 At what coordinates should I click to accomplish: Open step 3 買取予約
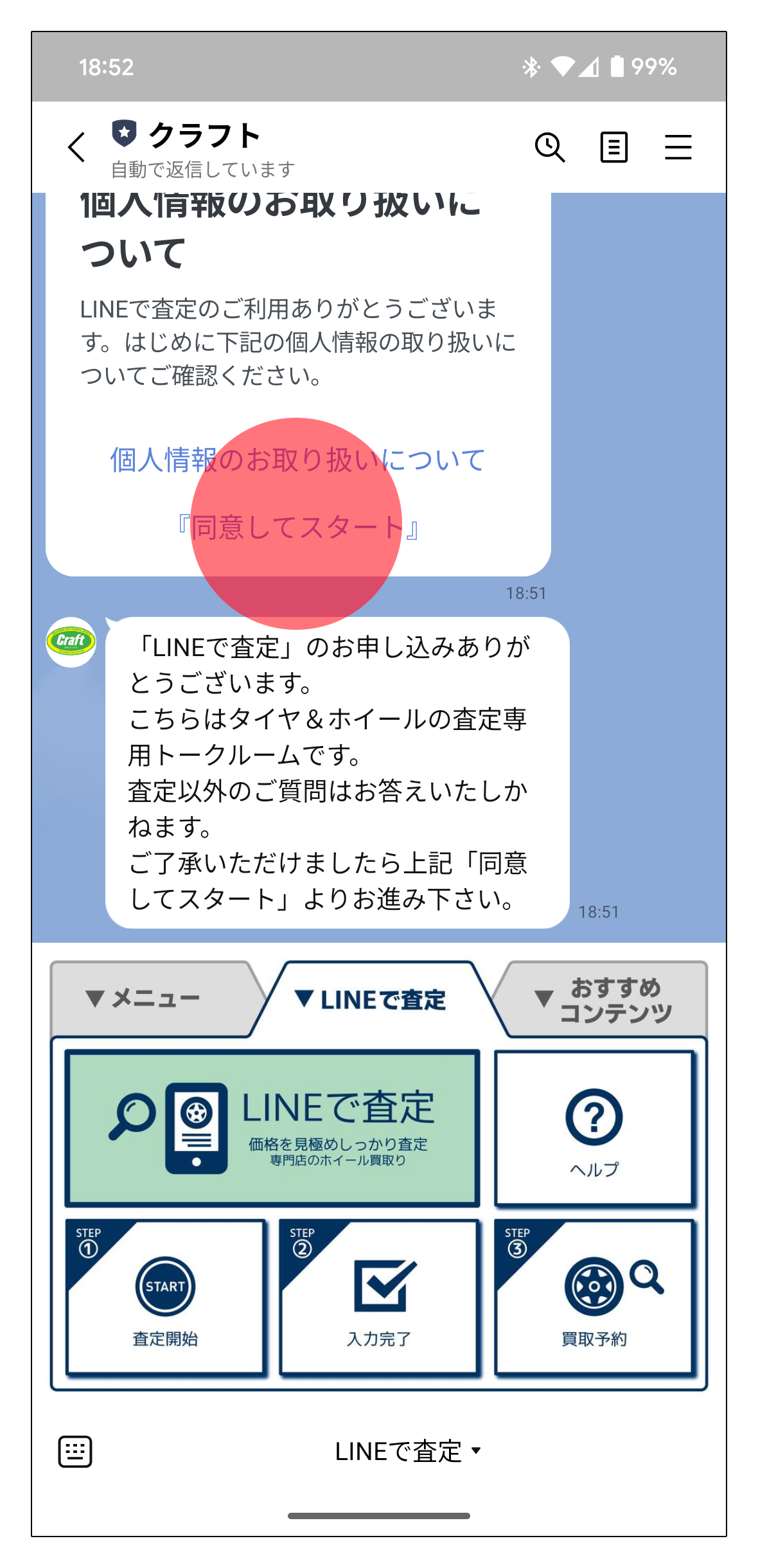click(x=594, y=1298)
